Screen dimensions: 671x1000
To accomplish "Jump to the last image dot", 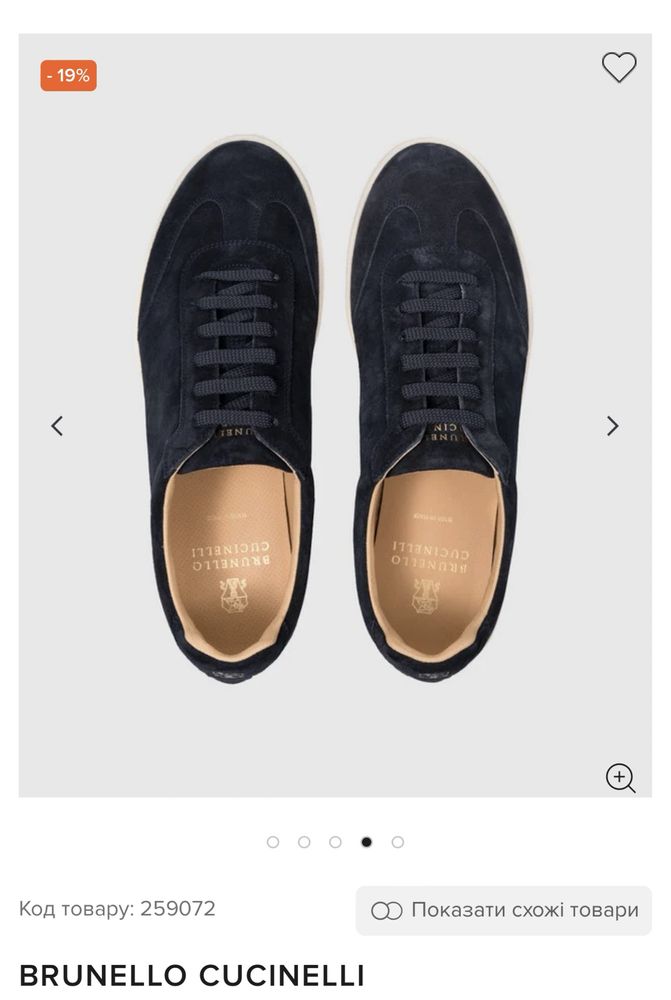I will (x=398, y=842).
